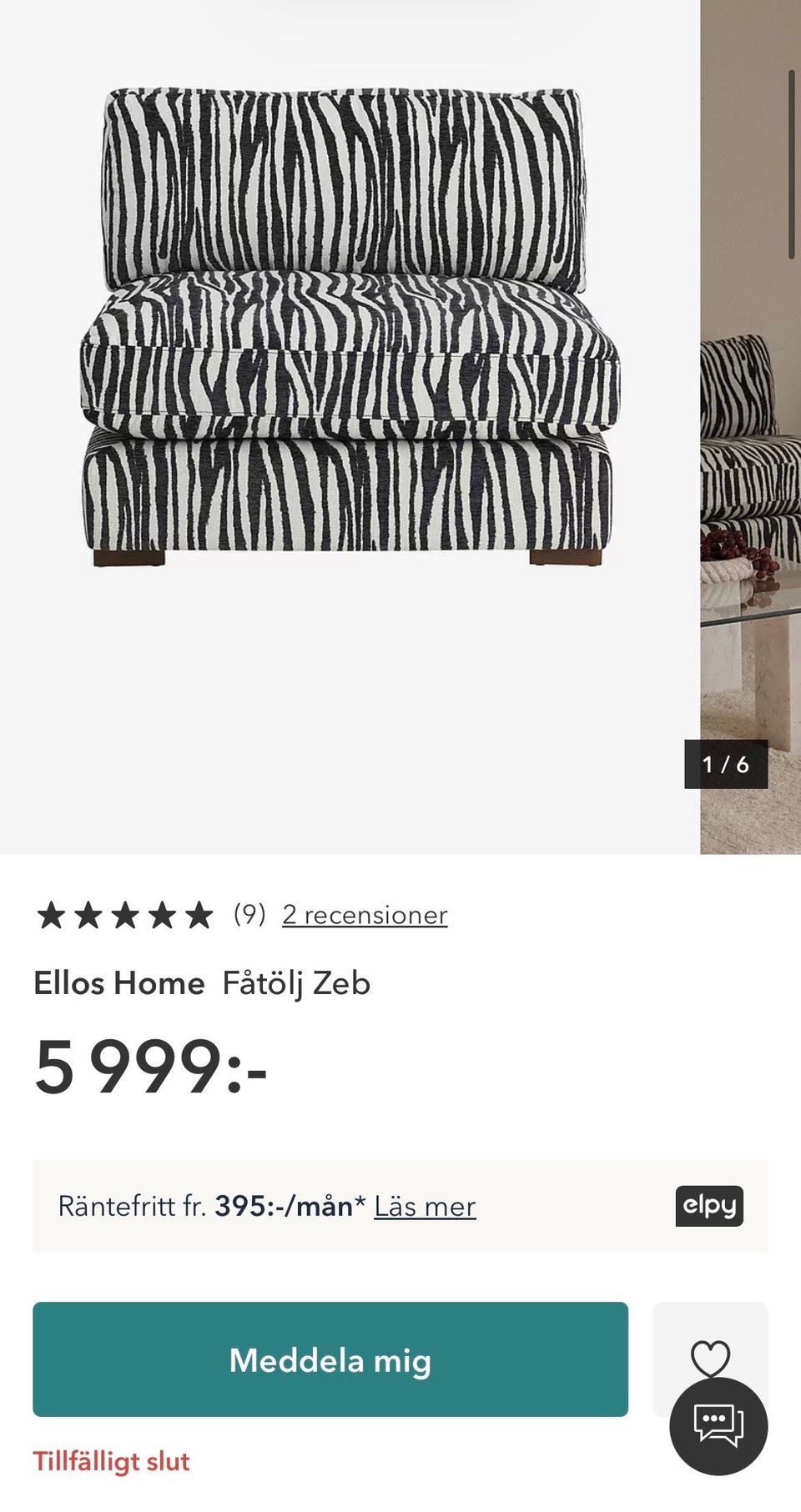Screen dimensions: 801x1512
Task: Expand financing details via Läs mer
Action: coord(426,1206)
